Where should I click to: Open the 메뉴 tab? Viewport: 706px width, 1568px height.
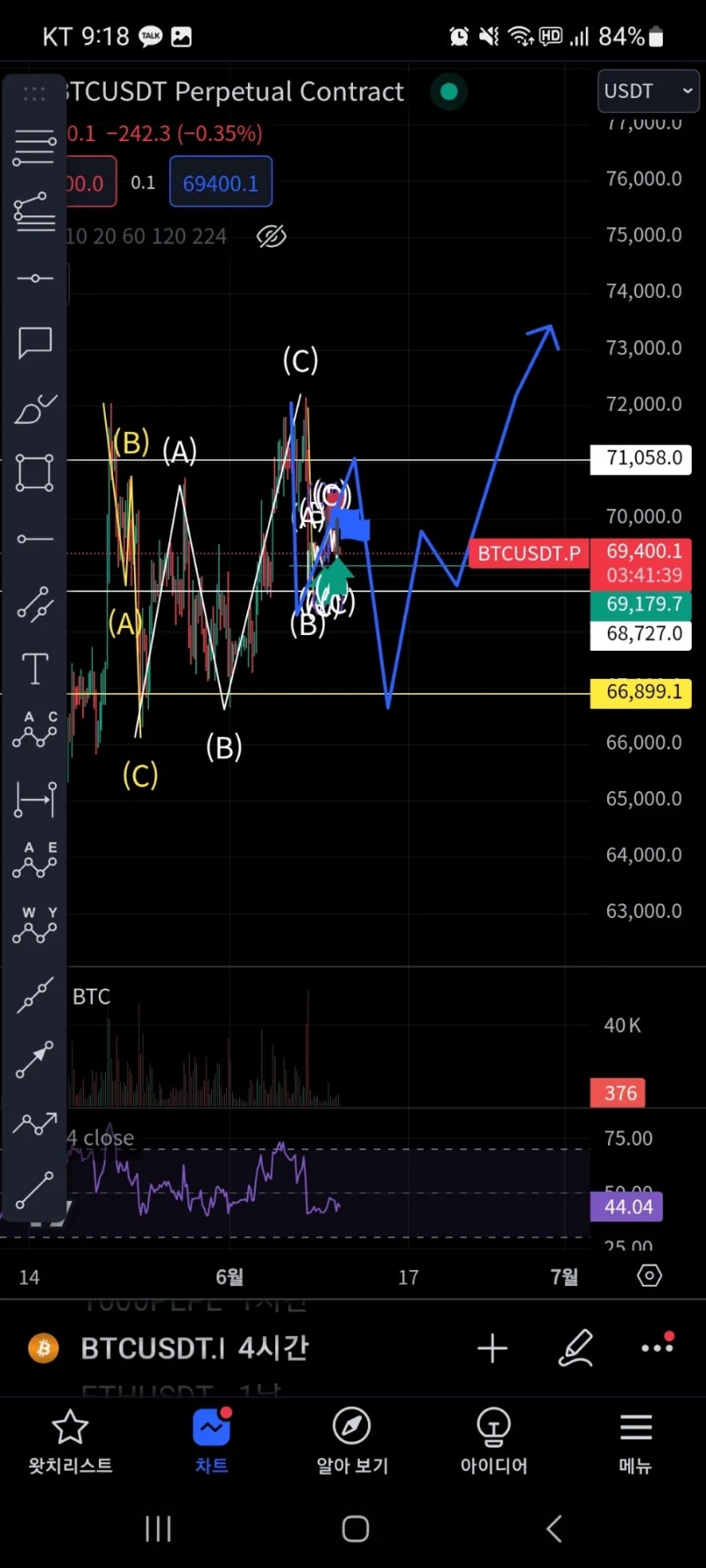635,1441
